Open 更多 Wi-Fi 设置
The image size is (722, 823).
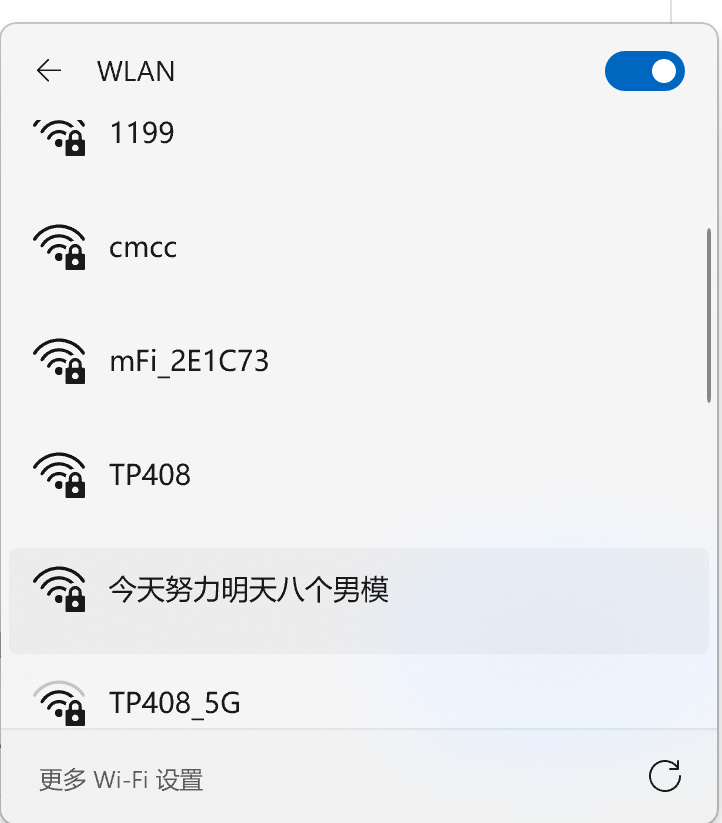coord(121,779)
